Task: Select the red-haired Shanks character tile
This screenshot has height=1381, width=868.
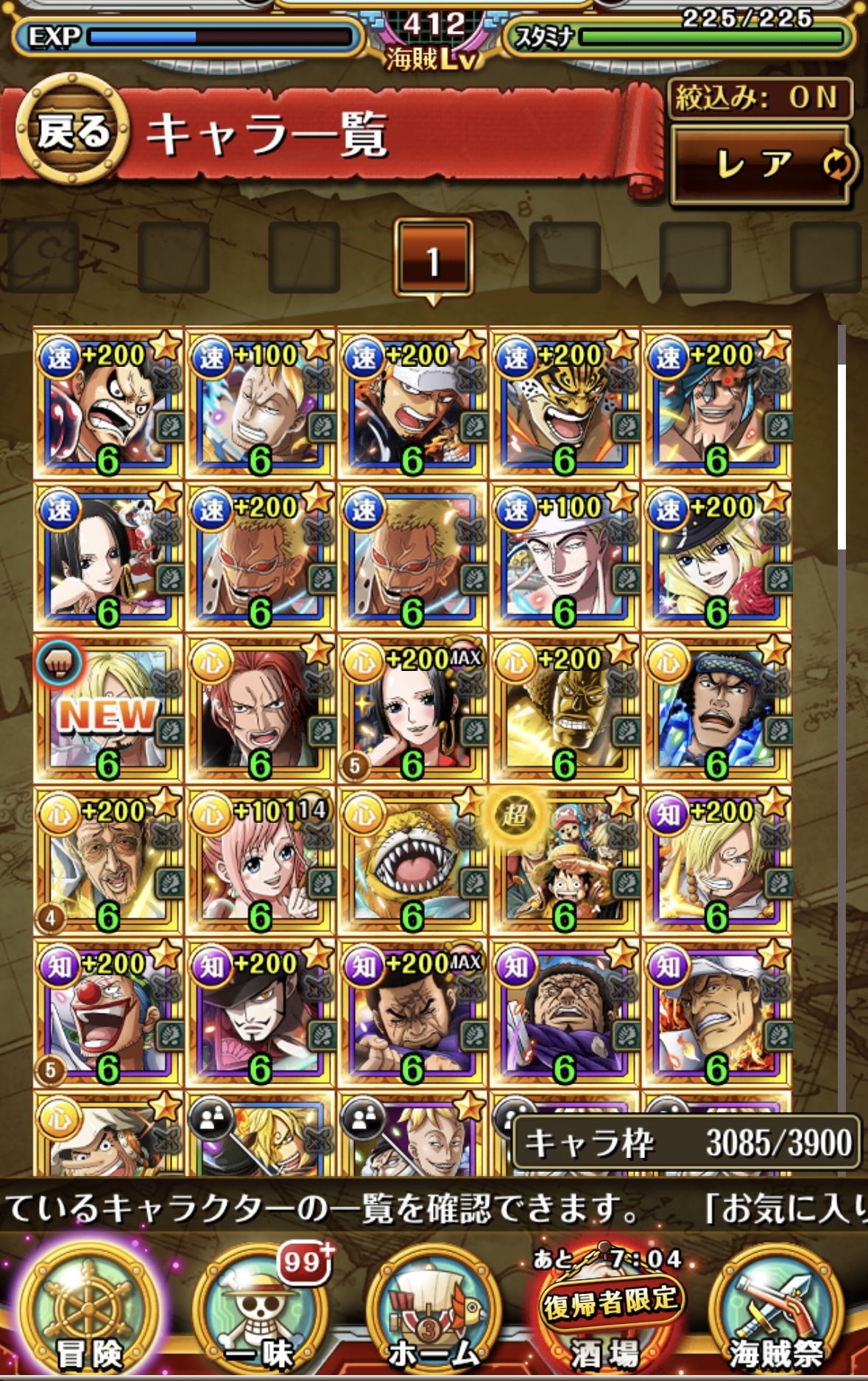Action: 260,709
